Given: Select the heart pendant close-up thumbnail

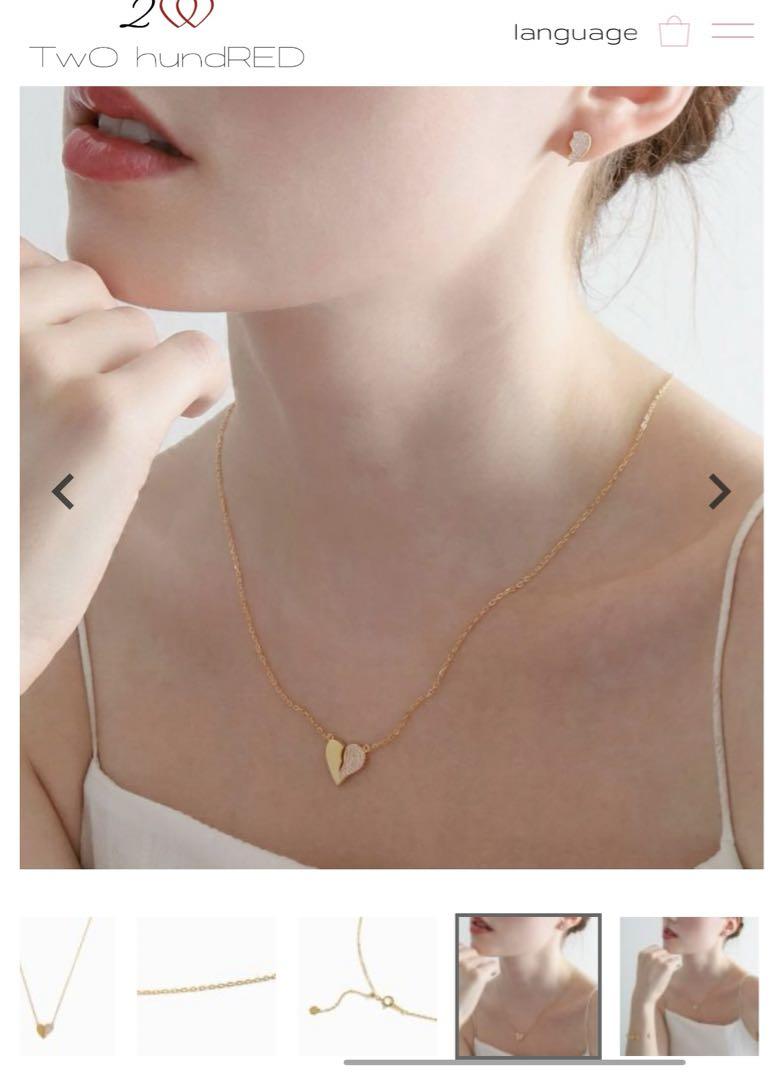Looking at the screenshot, I should tap(66, 986).
